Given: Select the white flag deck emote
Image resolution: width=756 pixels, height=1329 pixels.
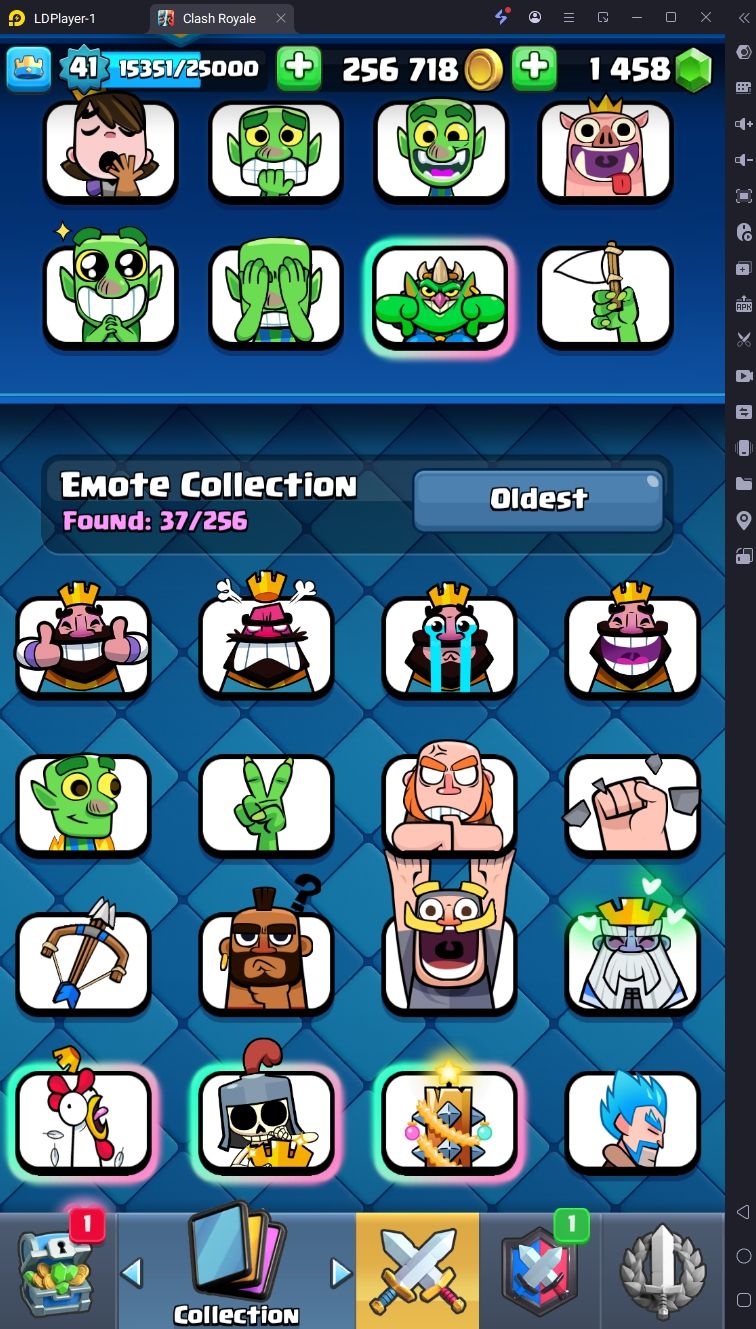Looking at the screenshot, I should (605, 296).
